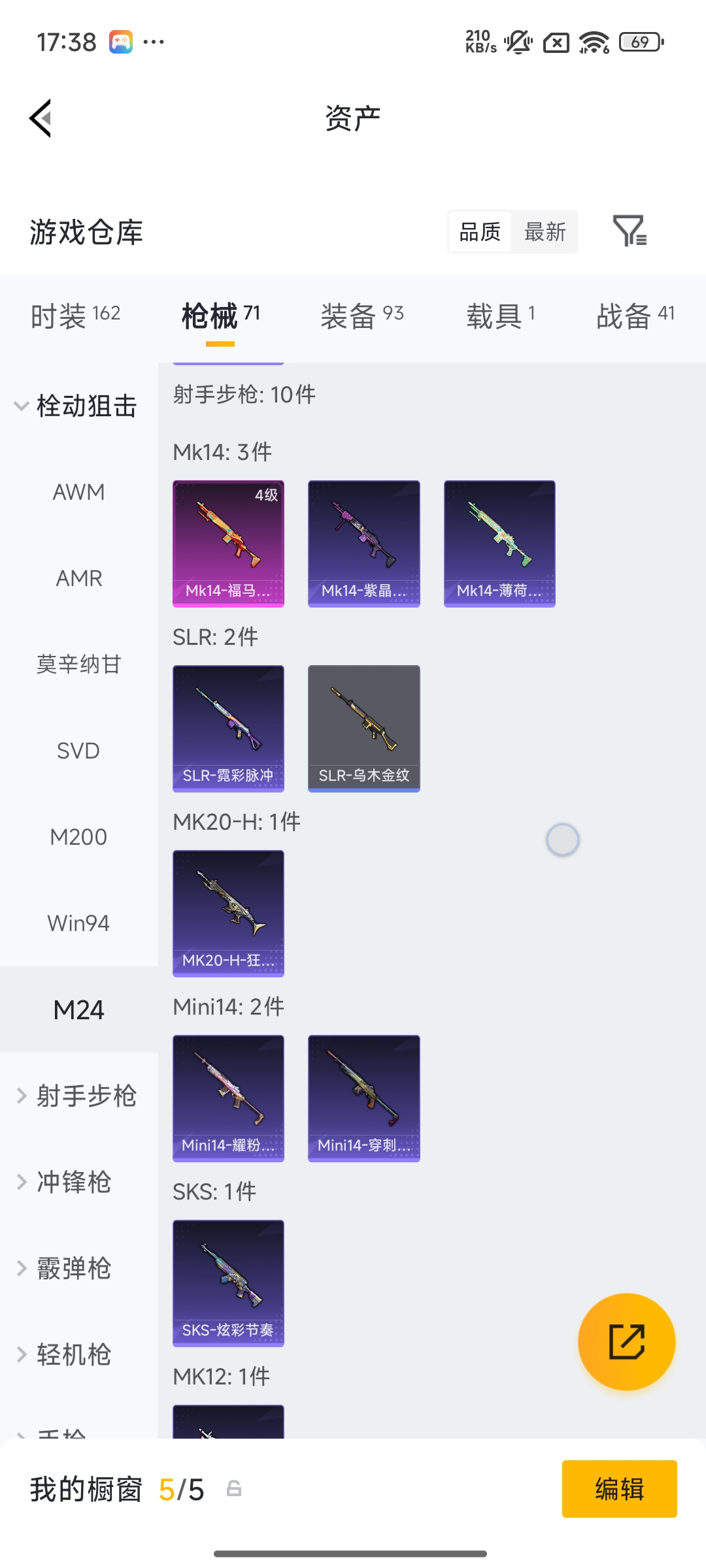View the Mk14-福马 4级 skin
This screenshot has width=706, height=1568.
pyautogui.click(x=228, y=542)
